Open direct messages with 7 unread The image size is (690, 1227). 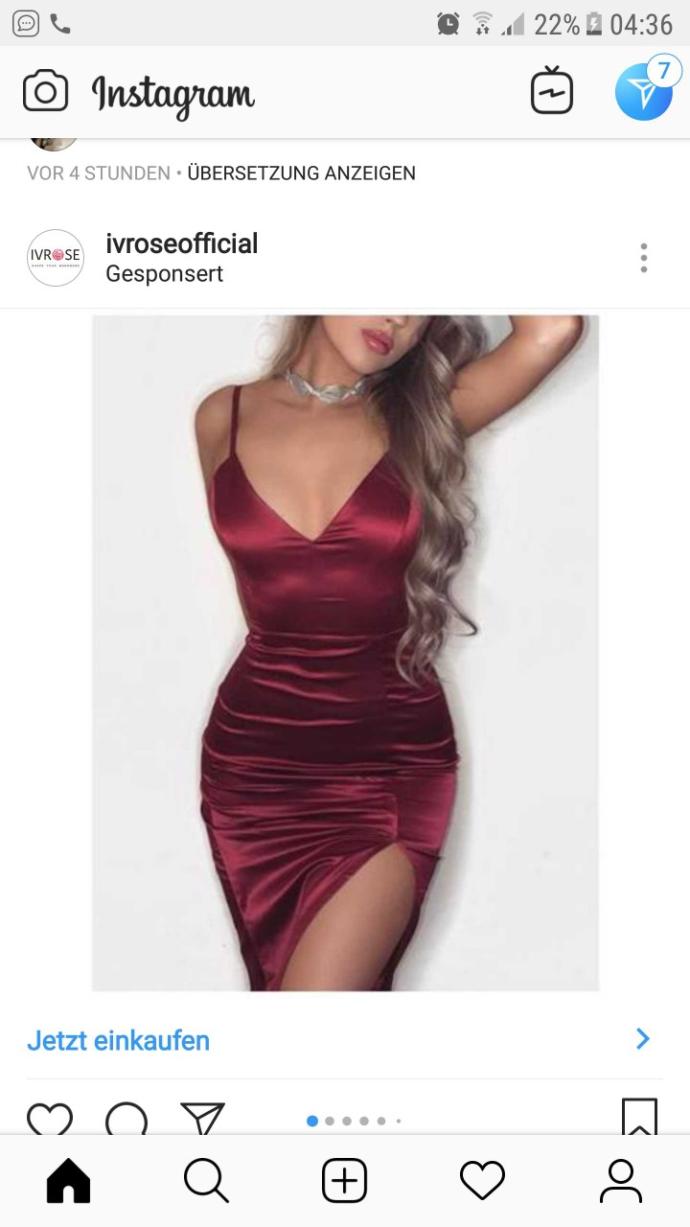[643, 92]
